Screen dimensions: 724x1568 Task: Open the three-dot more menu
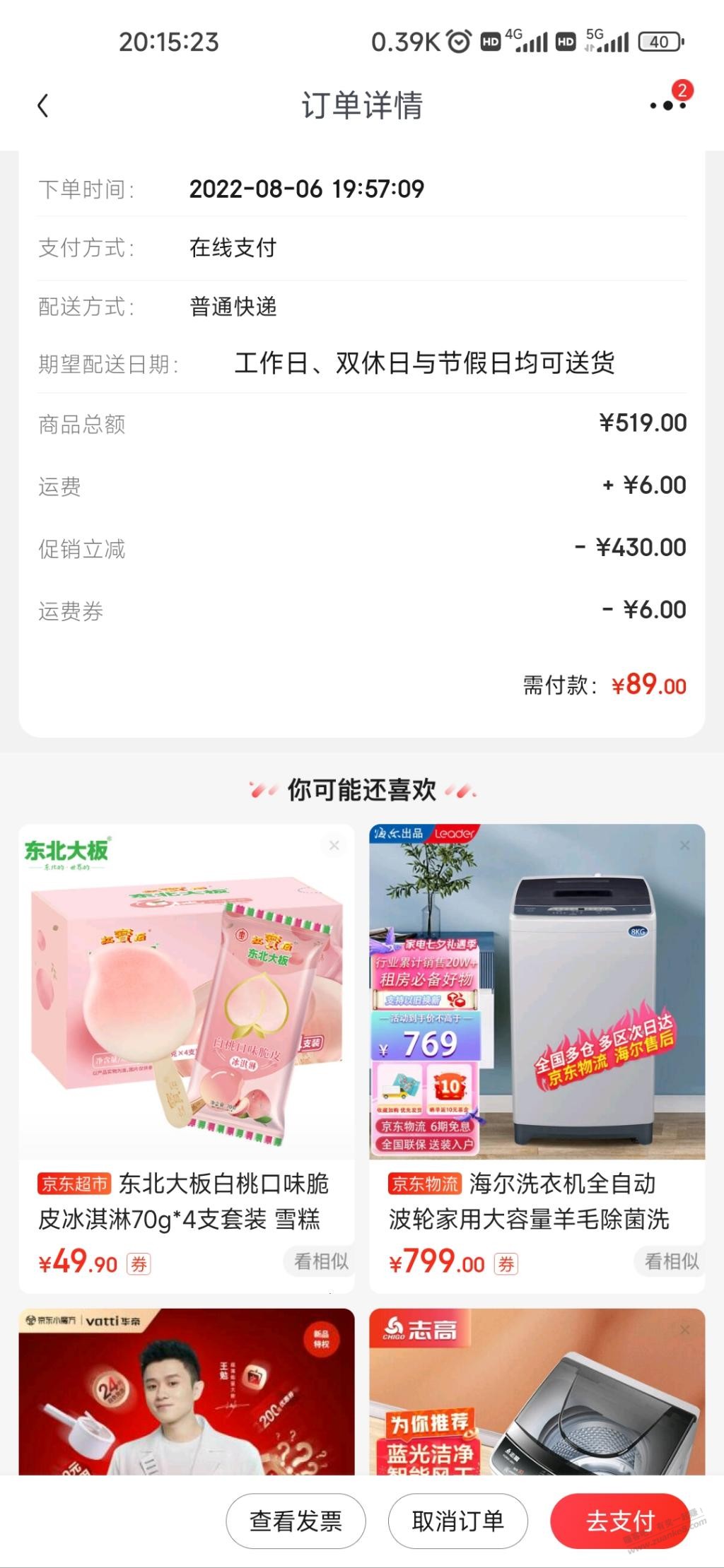[x=667, y=106]
